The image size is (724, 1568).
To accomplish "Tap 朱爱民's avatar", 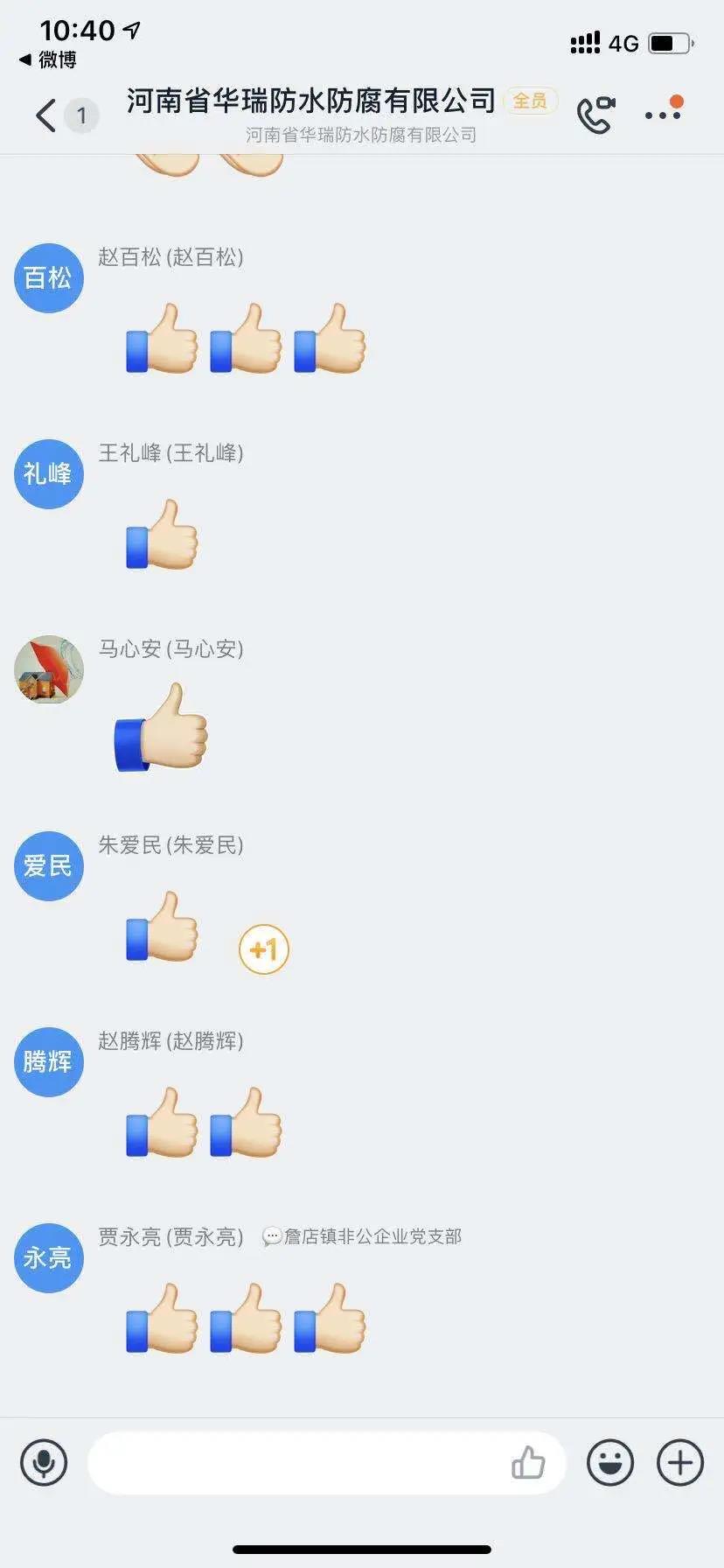I will [49, 866].
